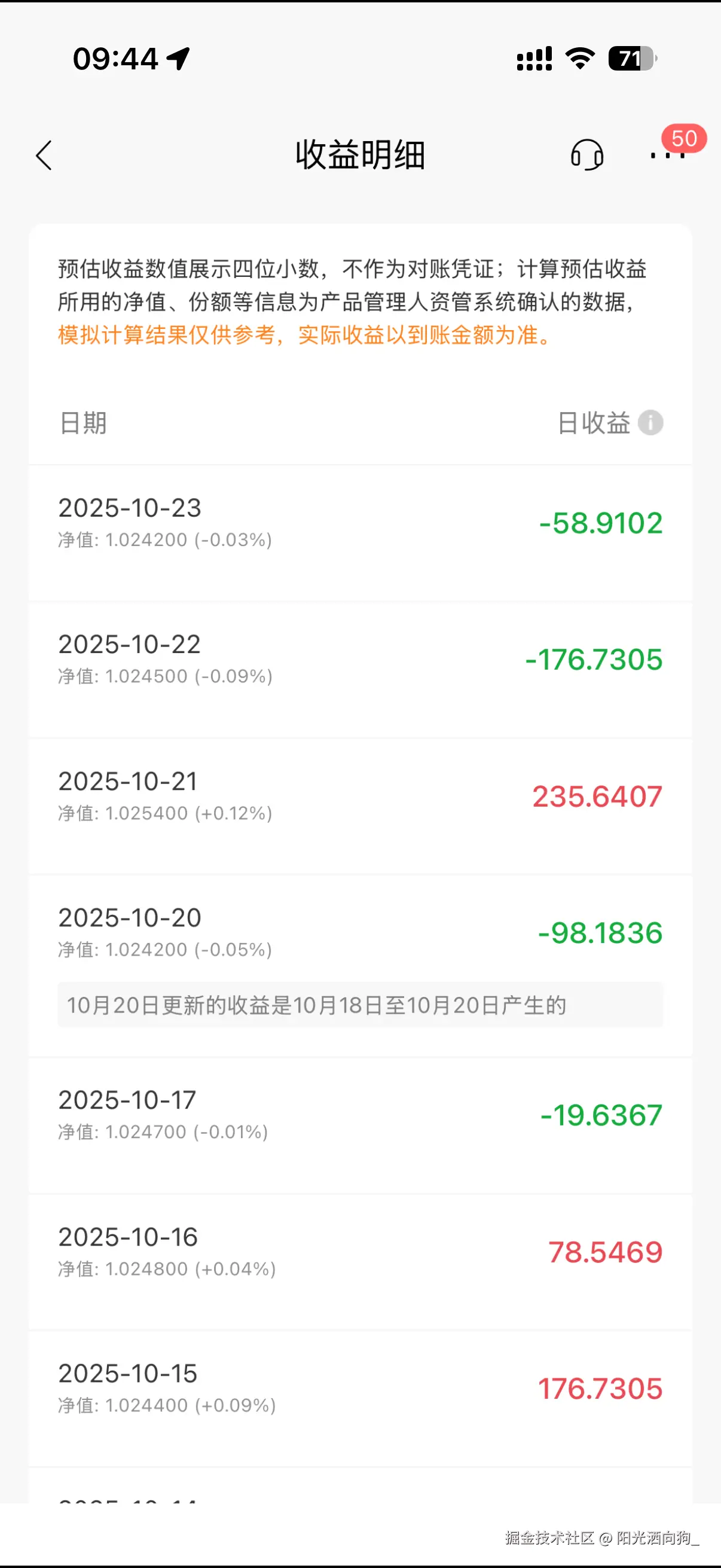Select the 2025-10-23 earnings row
Screen dimensions: 721x1568
pos(360,523)
